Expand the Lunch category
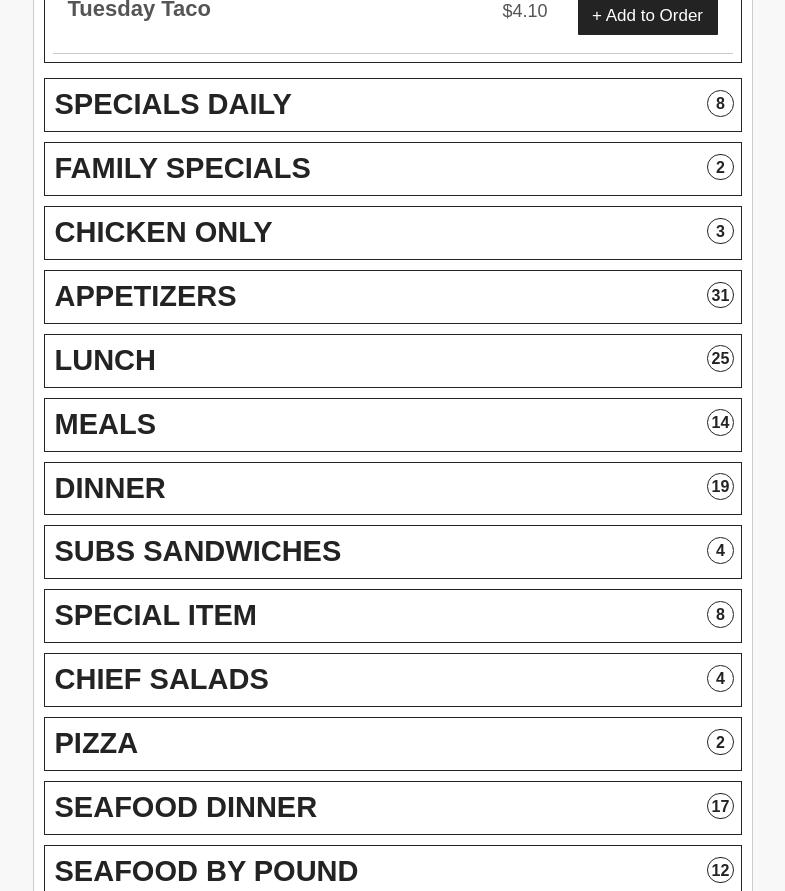The height and width of the screenshot is (891, 785). coord(392,360)
